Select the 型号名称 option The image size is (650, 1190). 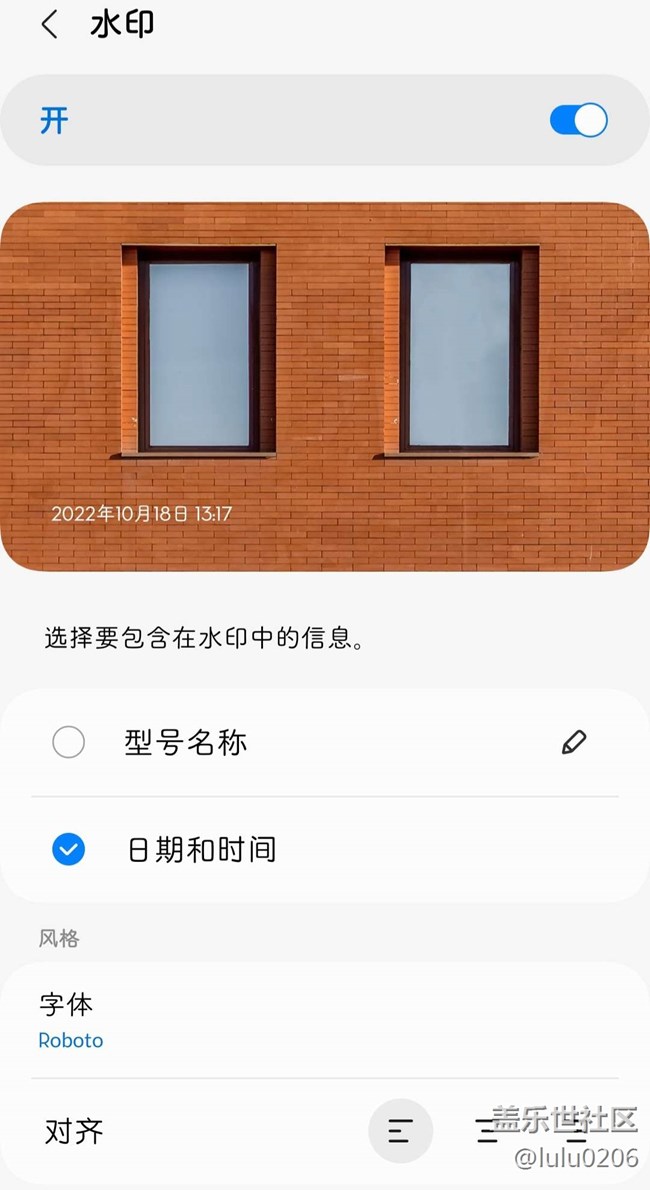[x=69, y=742]
